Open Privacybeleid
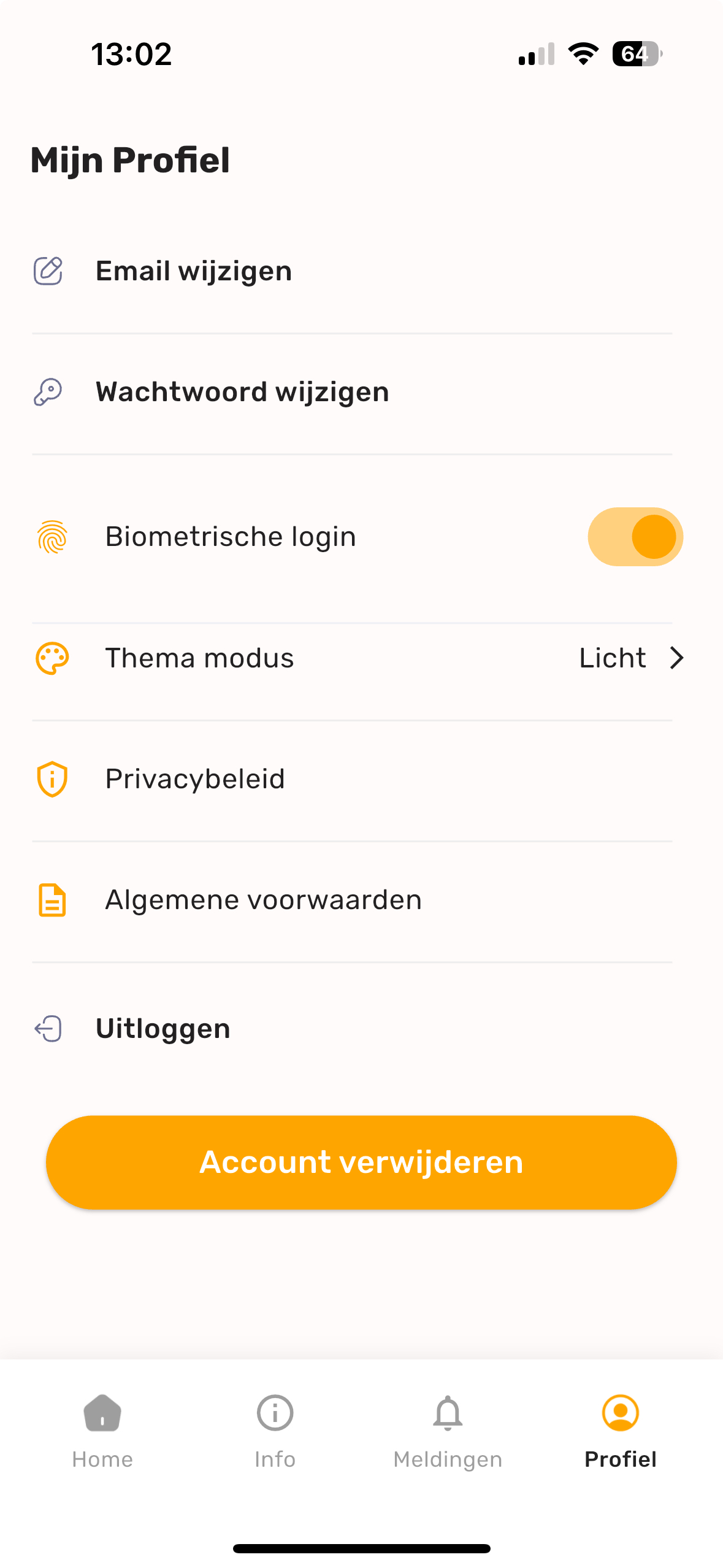Image resolution: width=723 pixels, height=1568 pixels. 195,778
